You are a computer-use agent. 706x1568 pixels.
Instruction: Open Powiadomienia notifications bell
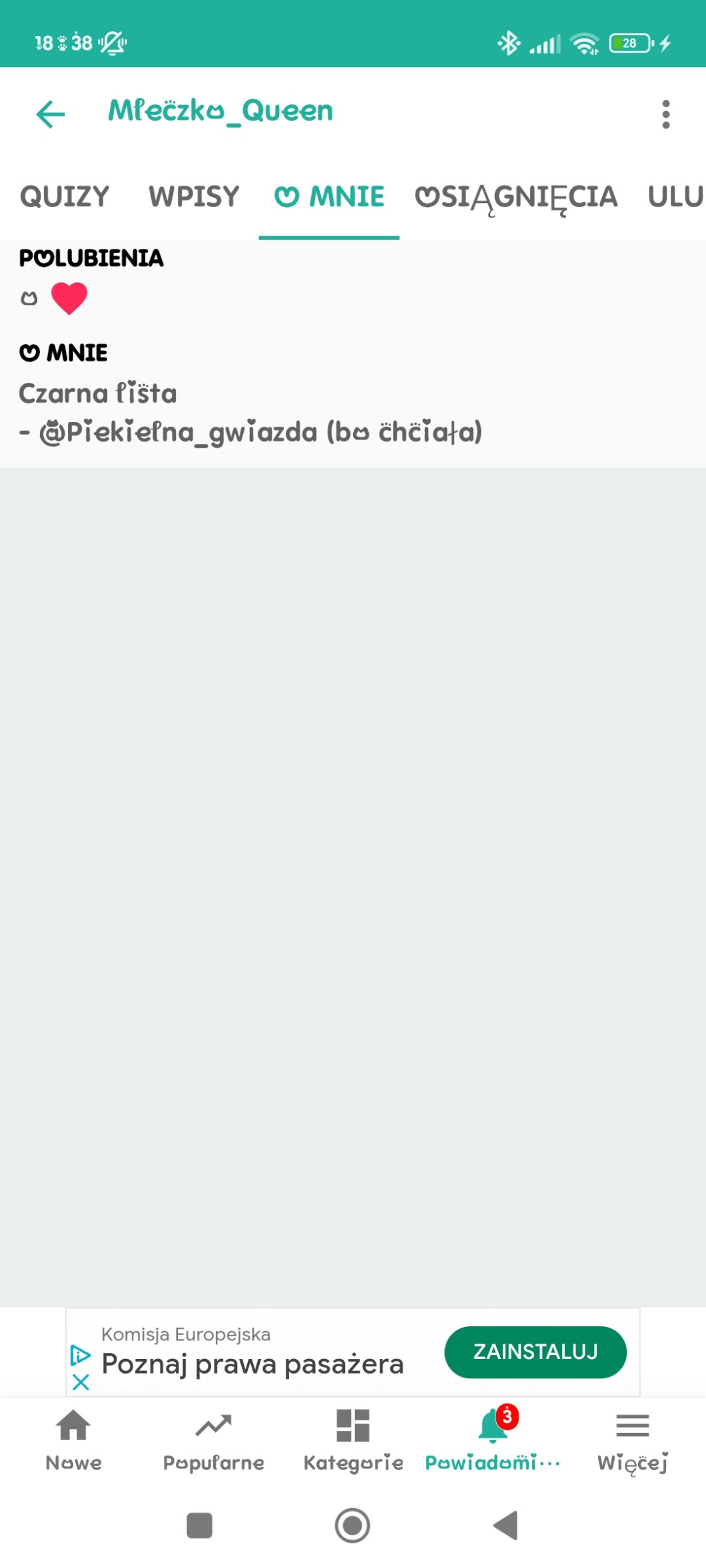(493, 1440)
